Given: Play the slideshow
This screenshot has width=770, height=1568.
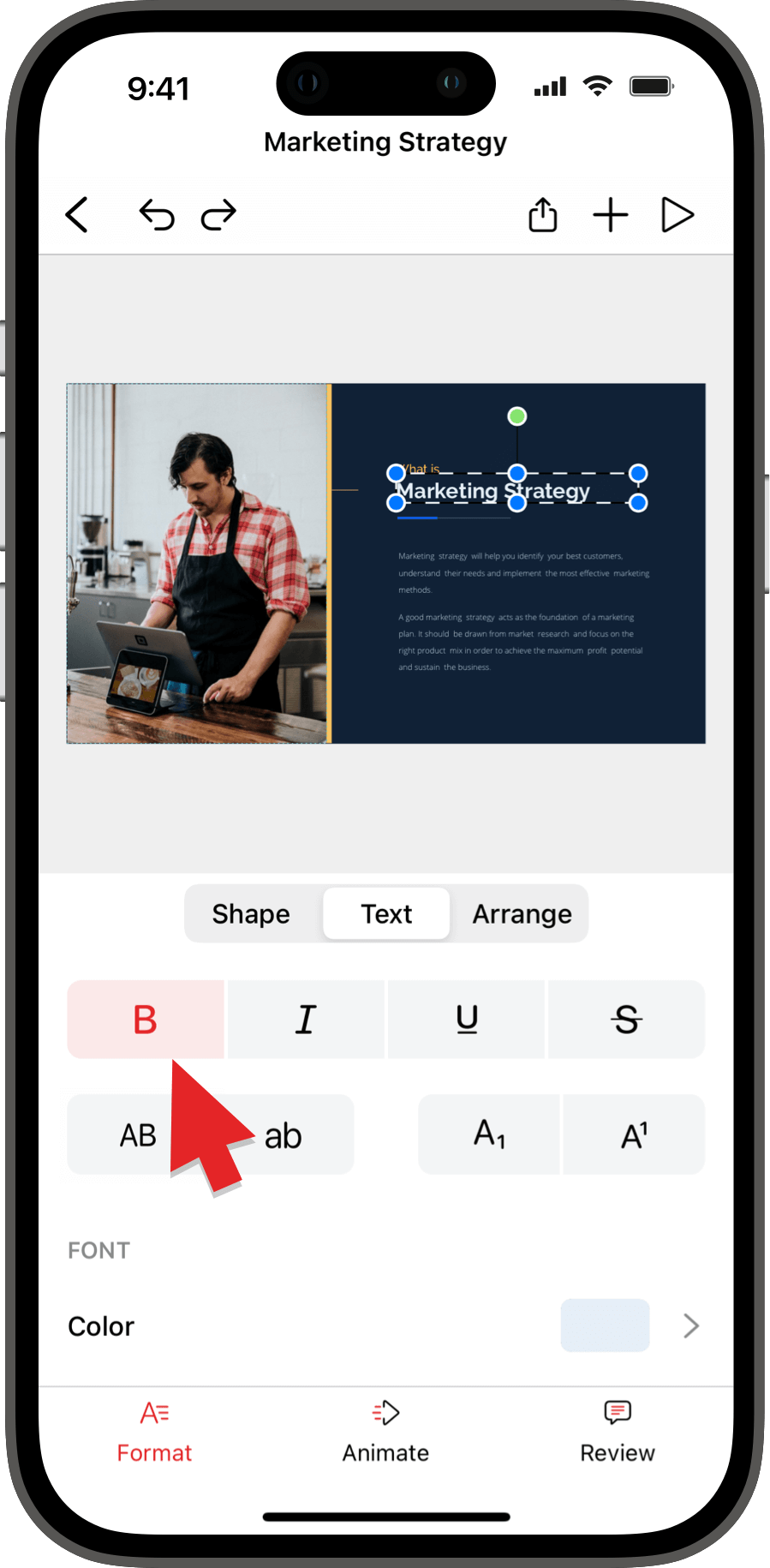Looking at the screenshot, I should coord(677,214).
